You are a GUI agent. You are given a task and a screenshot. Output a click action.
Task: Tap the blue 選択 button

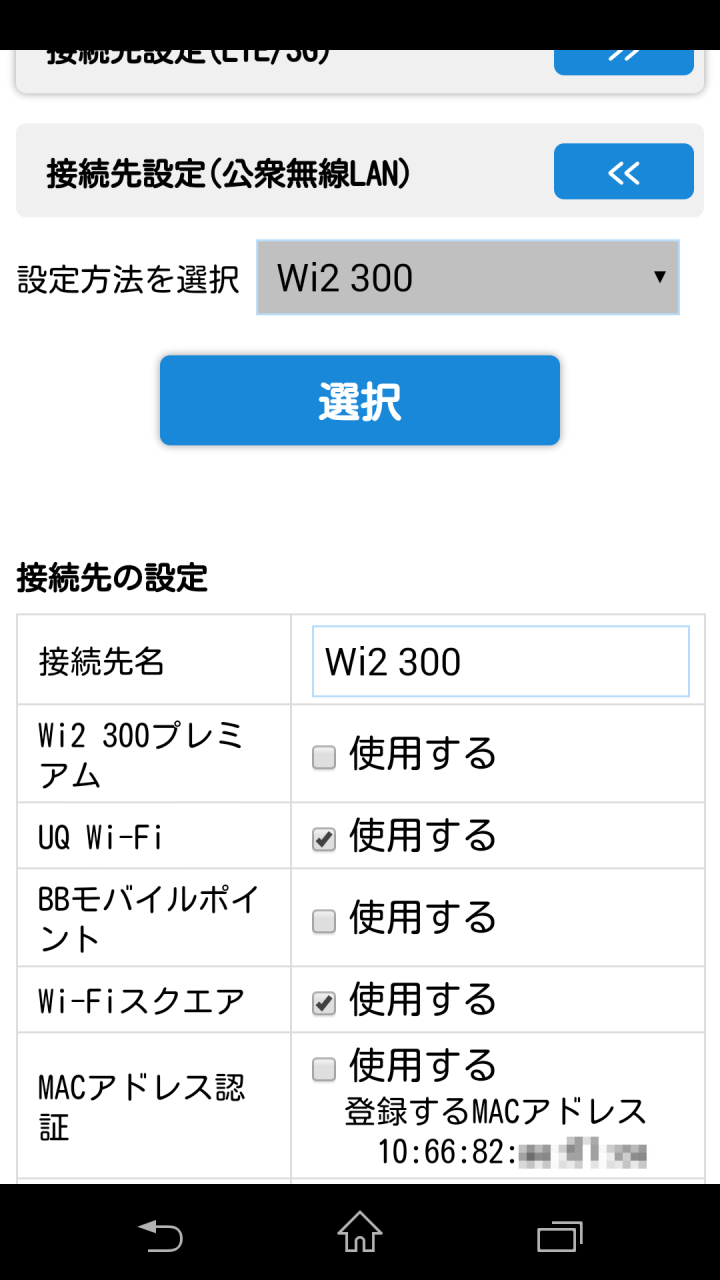[360, 400]
